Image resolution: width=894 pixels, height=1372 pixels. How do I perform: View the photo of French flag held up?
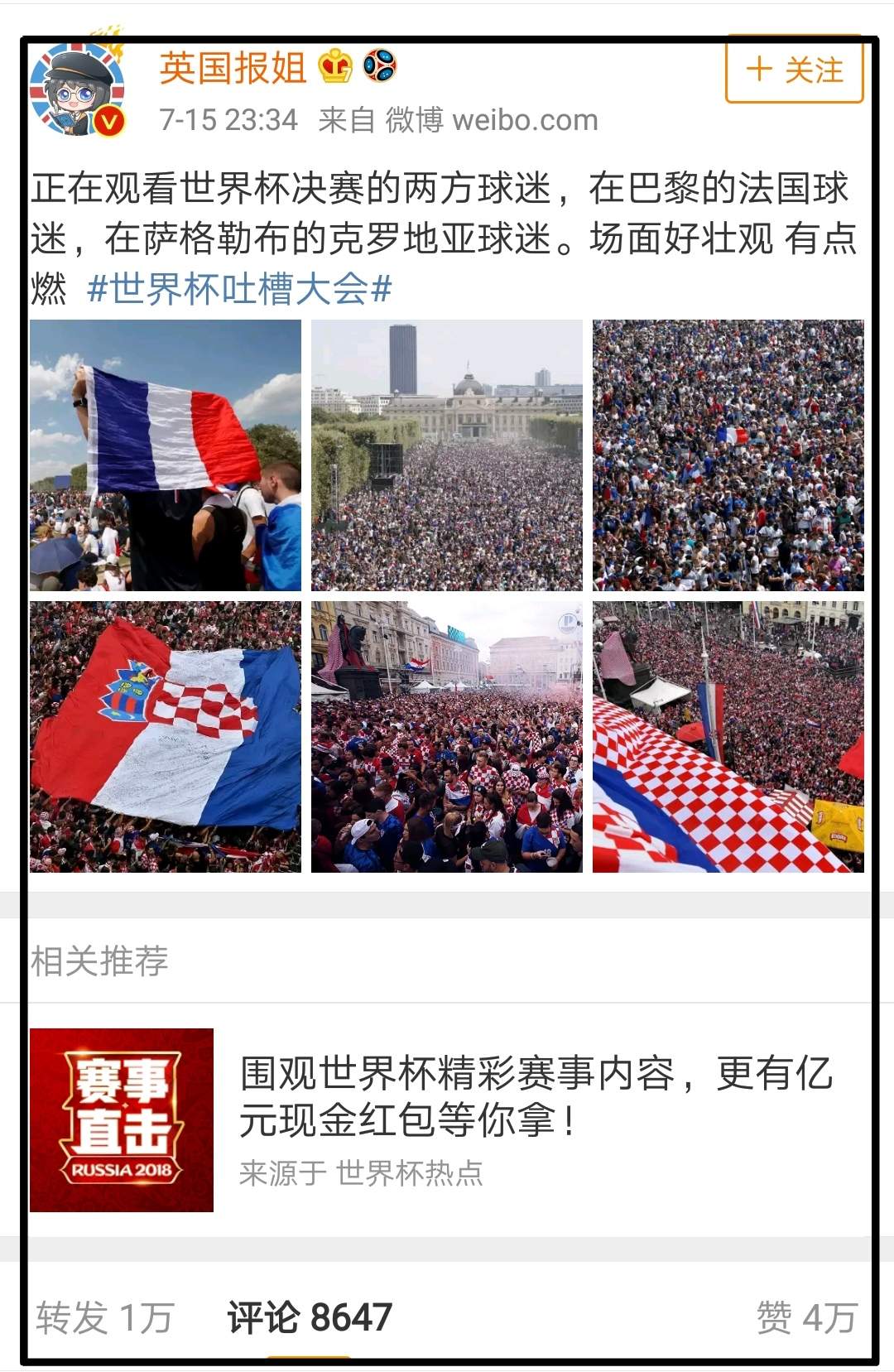click(x=166, y=455)
